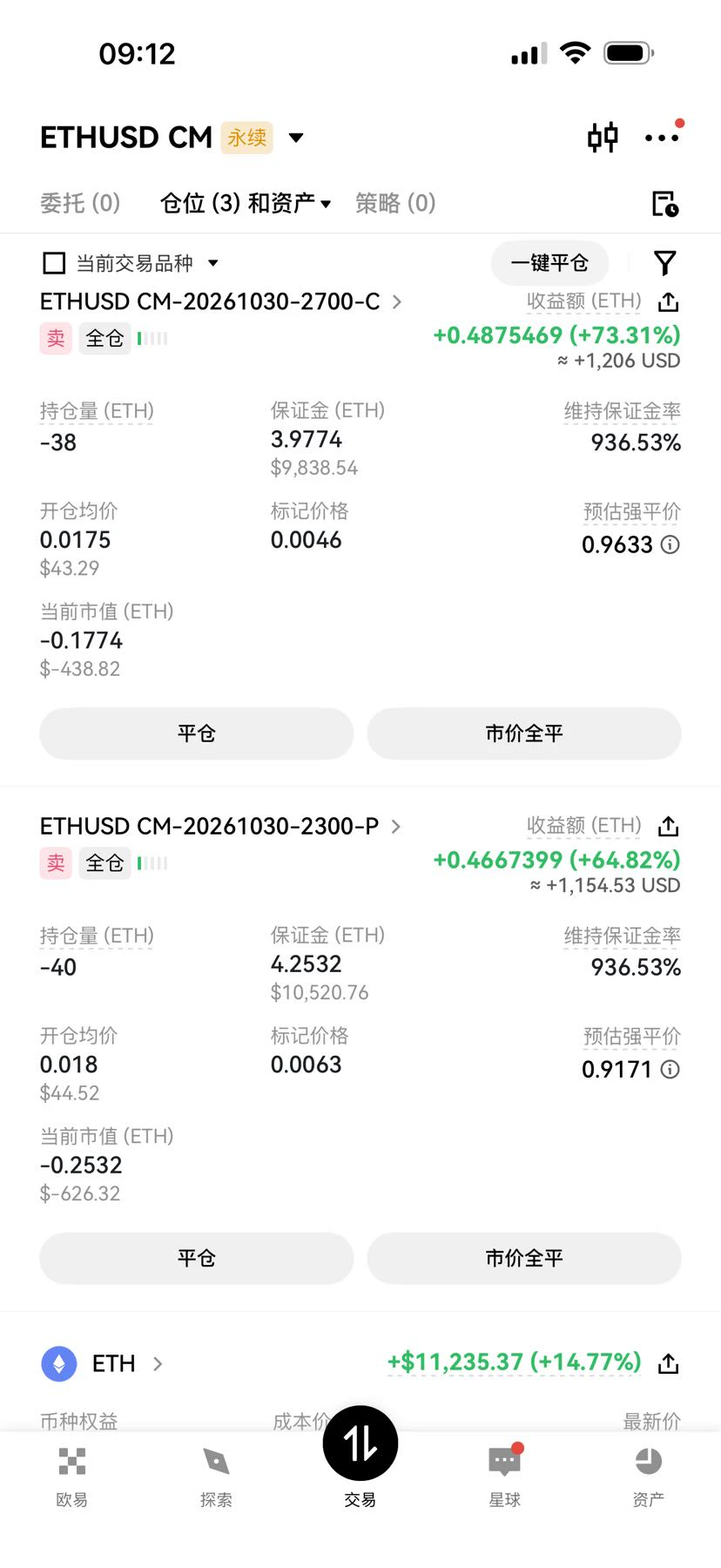Switch to the 资产 bottom tab

point(648,1476)
